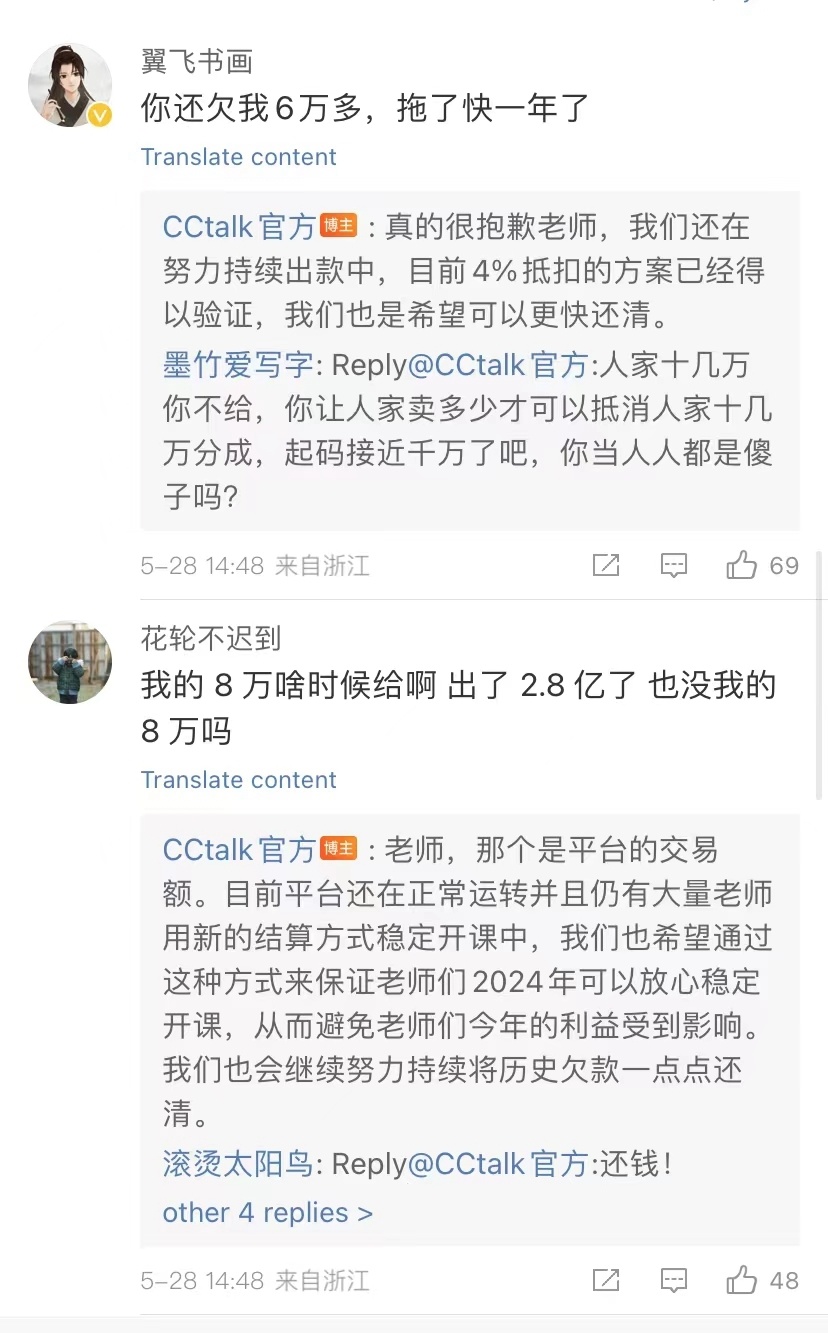Expand other 4 replies
The height and width of the screenshot is (1333, 828).
pos(267,1213)
